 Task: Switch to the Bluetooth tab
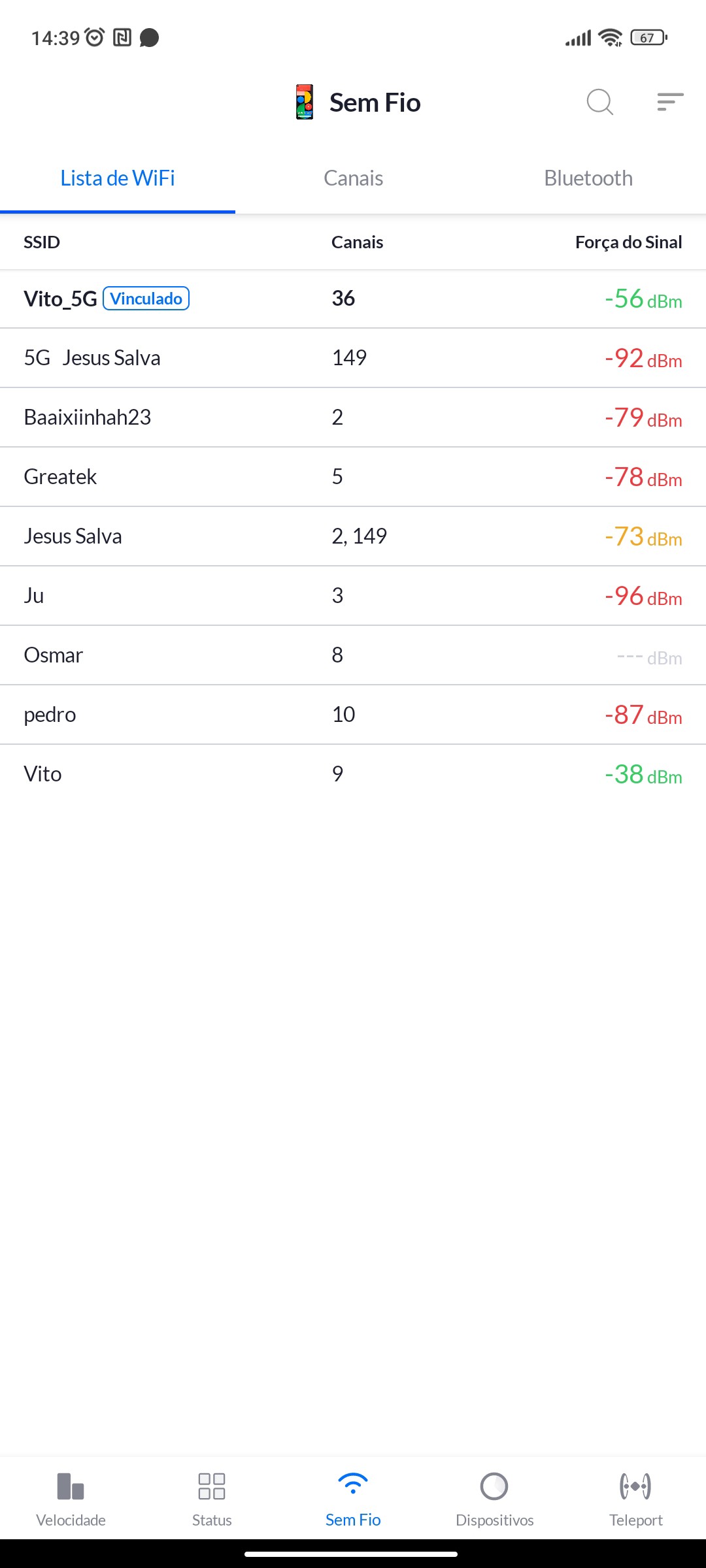(588, 178)
